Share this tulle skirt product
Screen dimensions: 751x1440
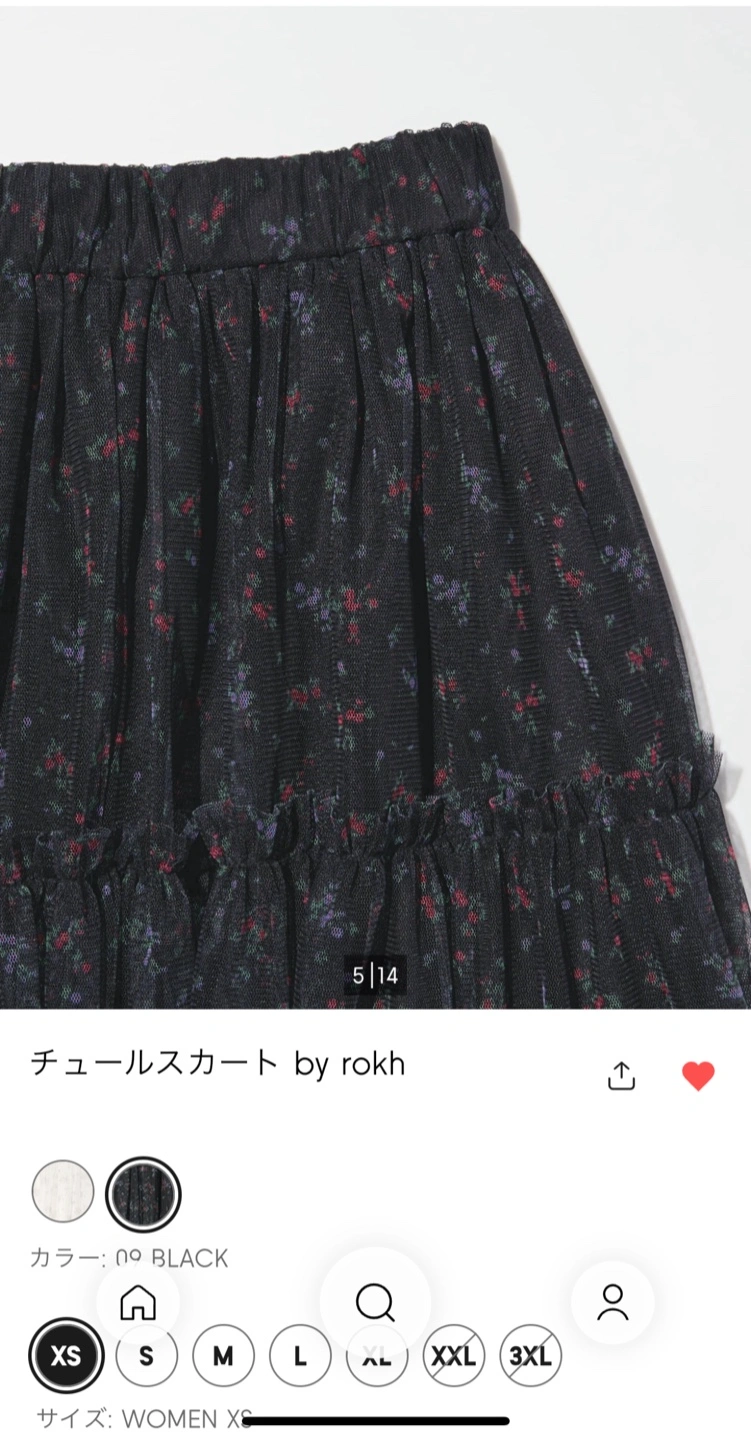[x=621, y=1076]
